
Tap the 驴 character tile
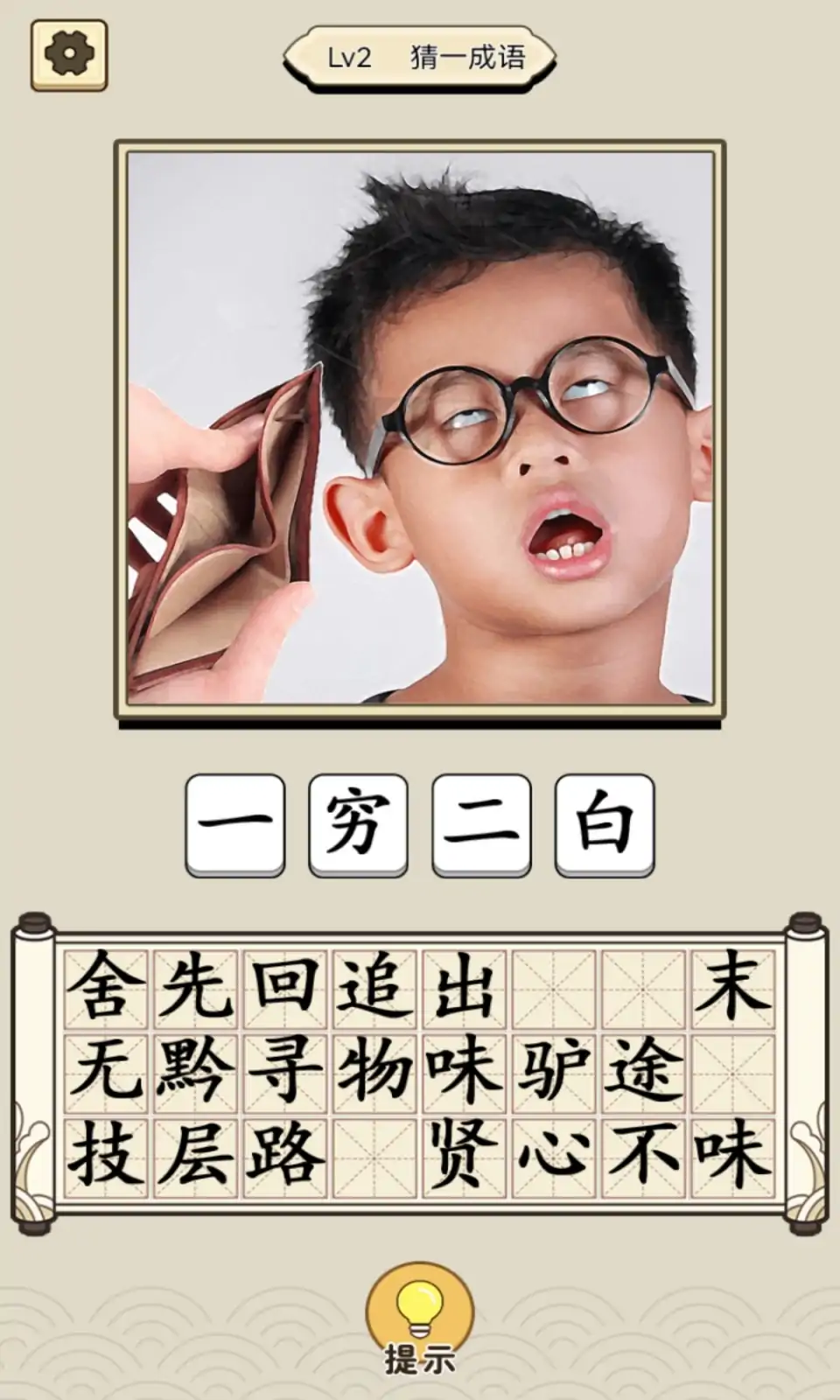pyautogui.click(x=553, y=1071)
